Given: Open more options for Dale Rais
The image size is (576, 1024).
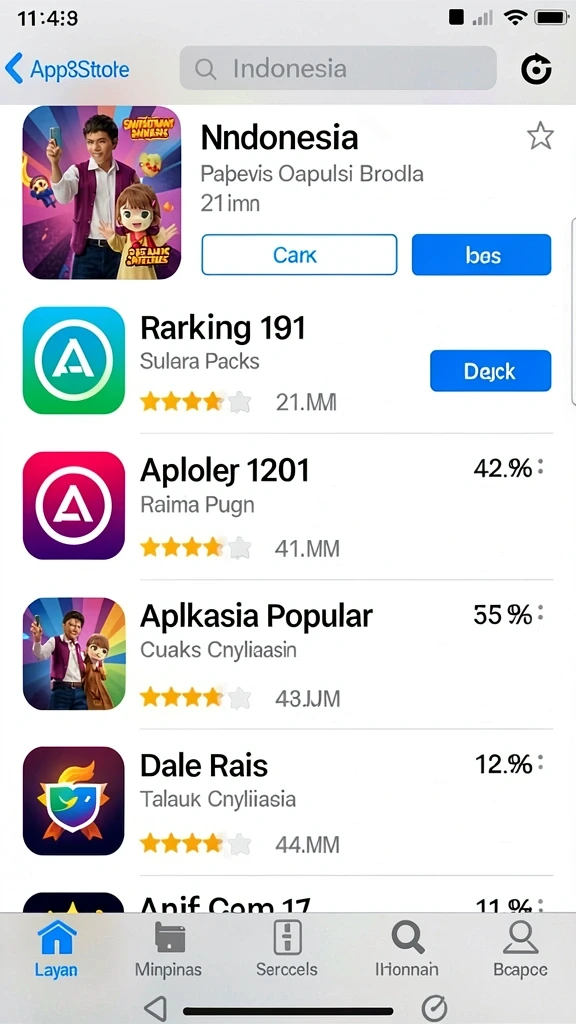Looking at the screenshot, I should click(540, 763).
